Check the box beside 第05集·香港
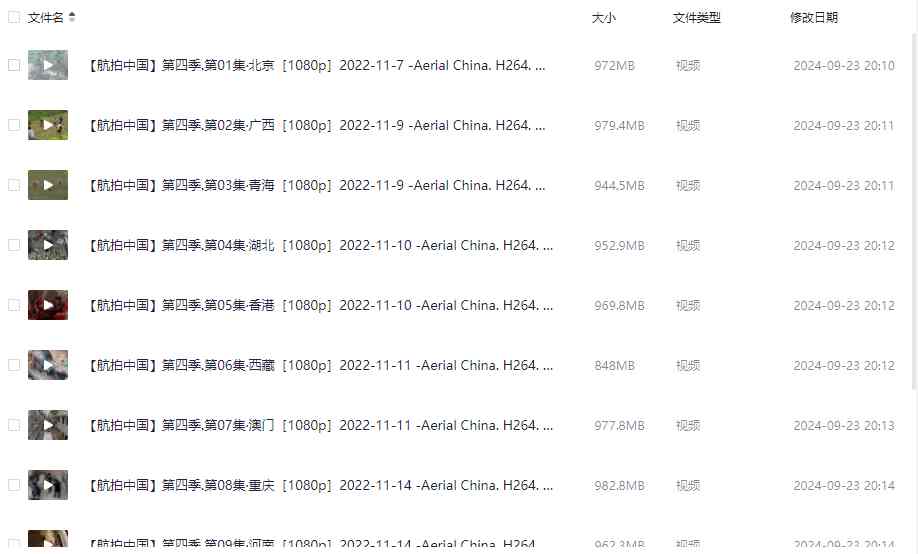 [14, 305]
